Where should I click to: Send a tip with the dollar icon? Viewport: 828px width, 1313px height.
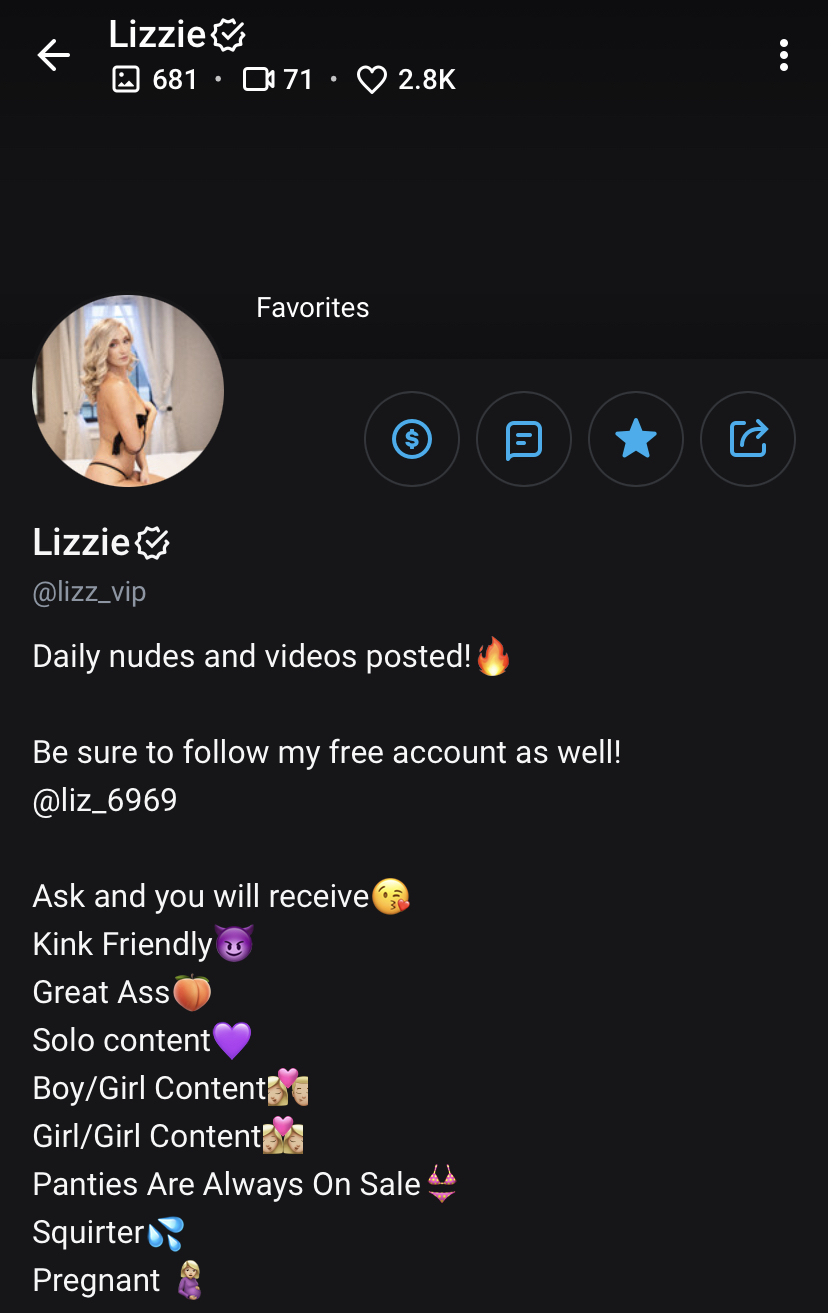point(412,439)
